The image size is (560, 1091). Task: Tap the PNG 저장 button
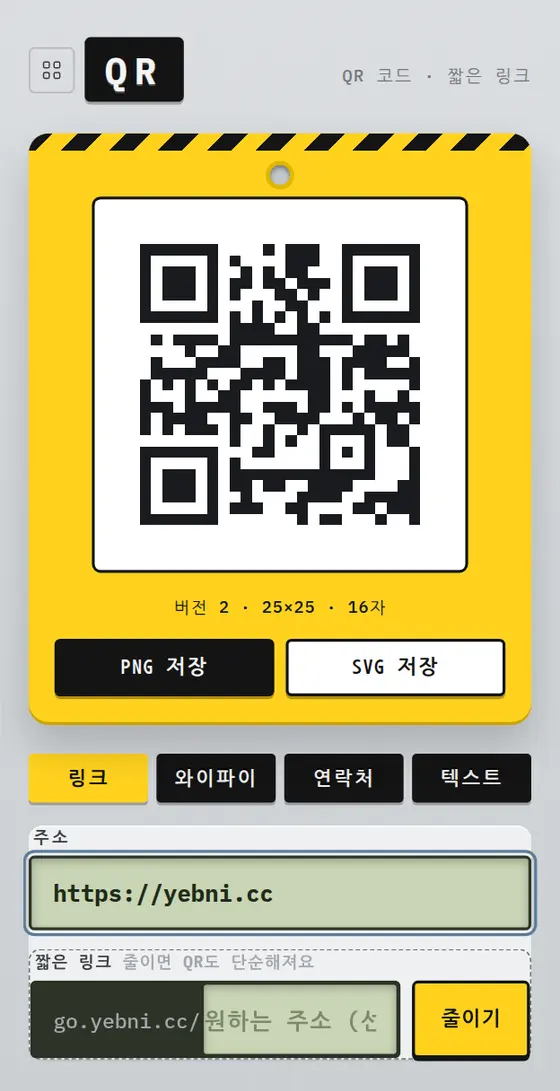(x=164, y=667)
